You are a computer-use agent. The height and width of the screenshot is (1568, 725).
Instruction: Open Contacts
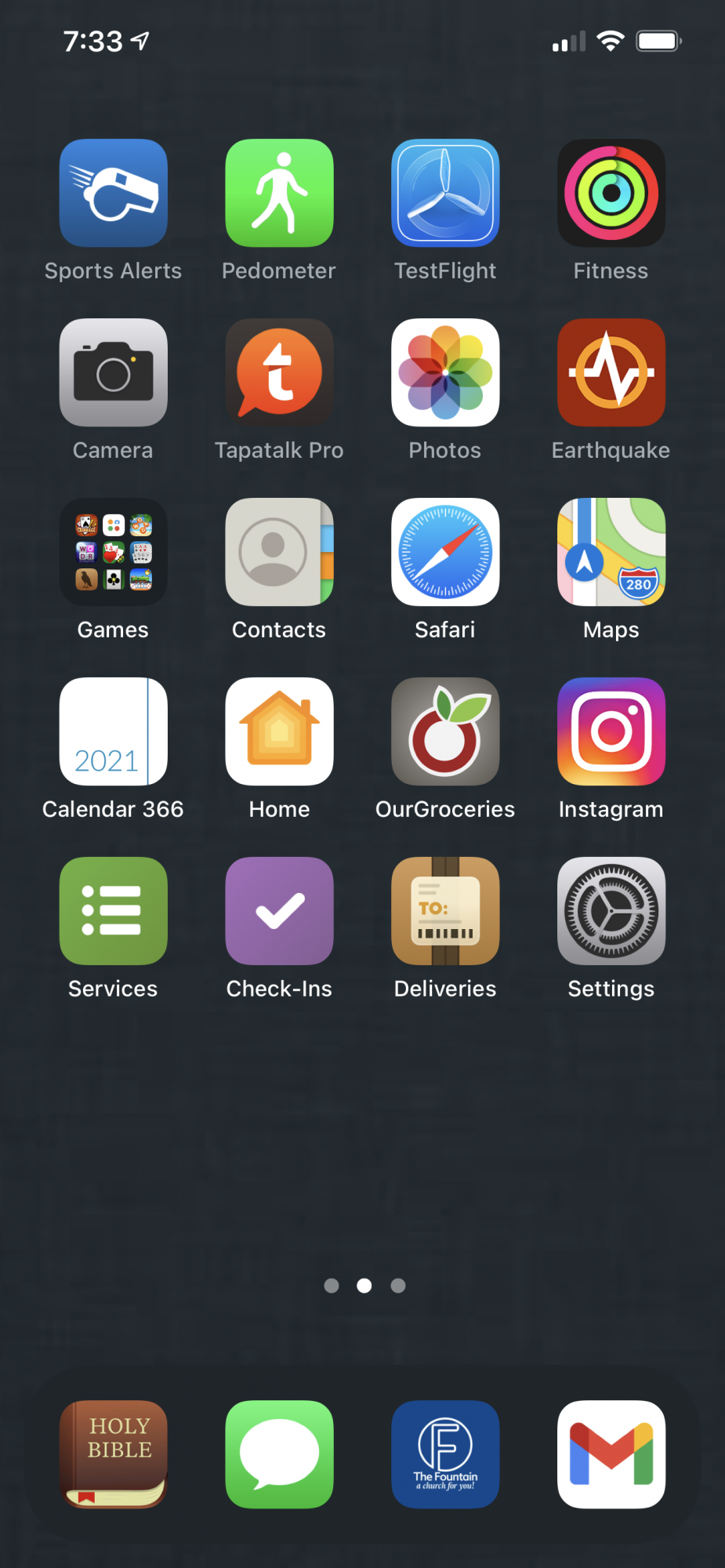coord(279,552)
